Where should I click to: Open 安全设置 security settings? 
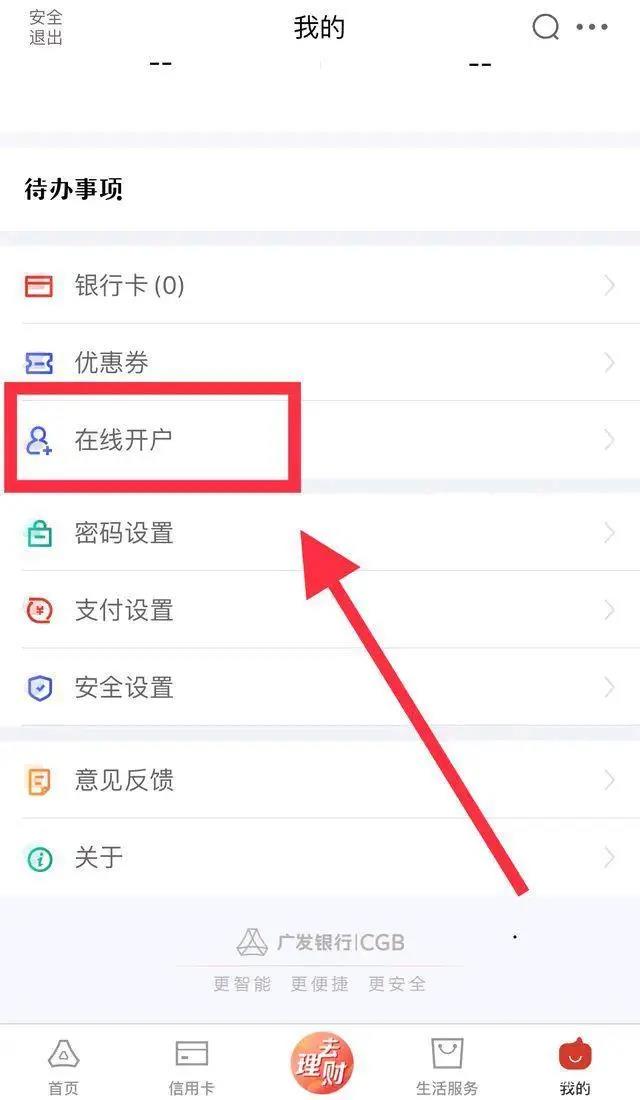click(320, 688)
